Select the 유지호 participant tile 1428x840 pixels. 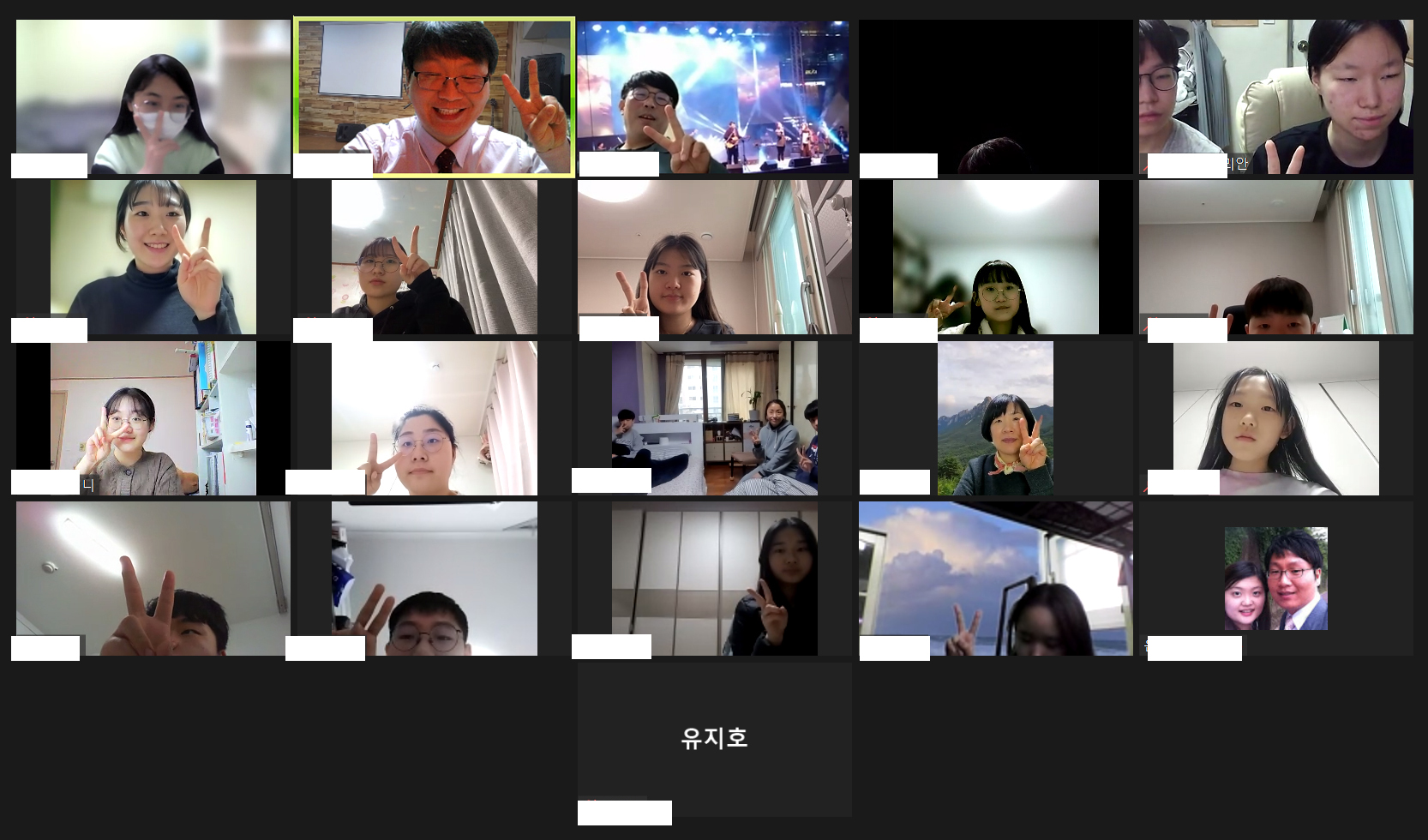pyautogui.click(x=714, y=738)
